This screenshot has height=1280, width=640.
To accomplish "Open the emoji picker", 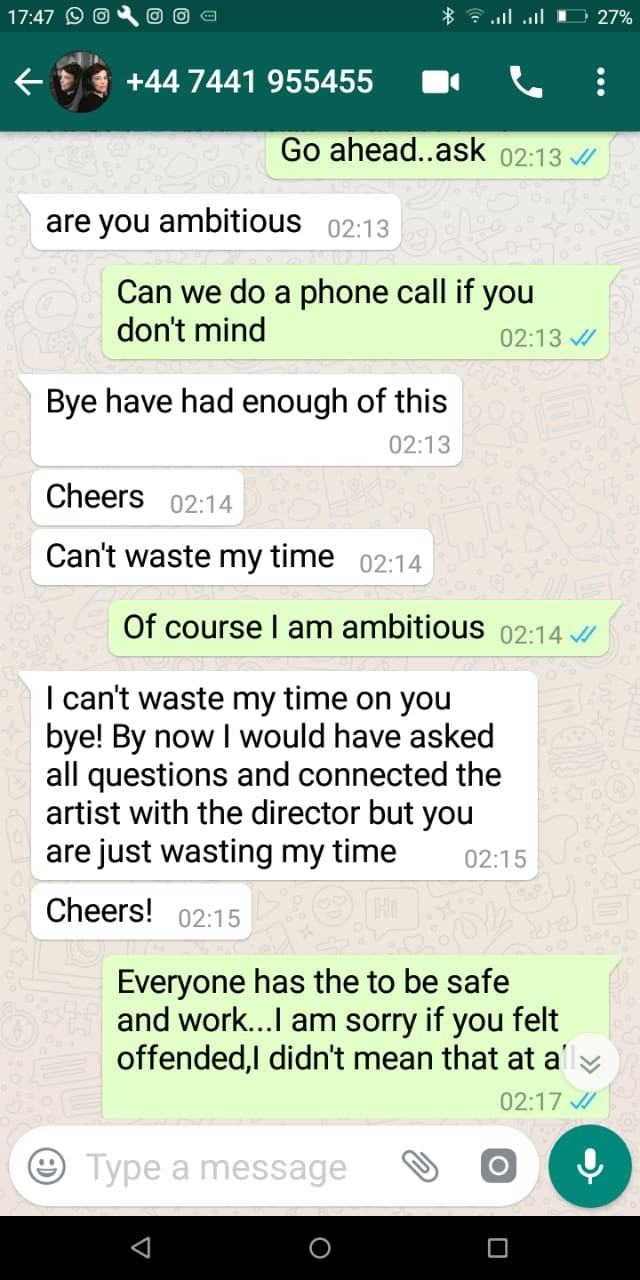I will 46,1166.
